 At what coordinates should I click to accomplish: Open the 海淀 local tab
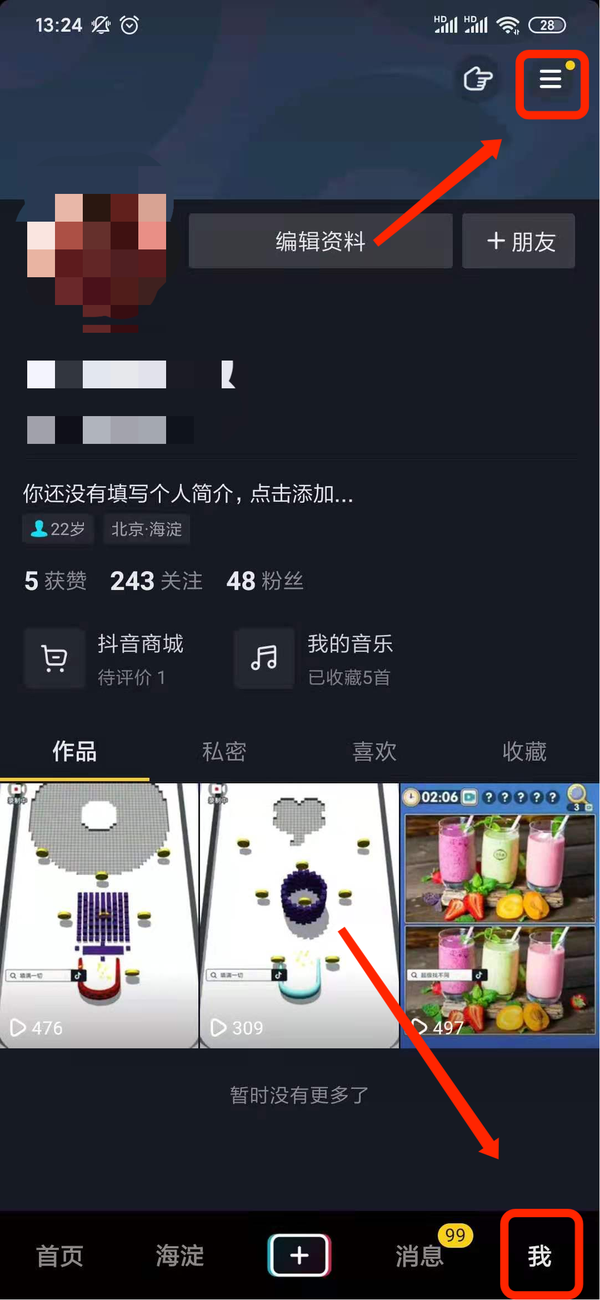click(x=180, y=1256)
